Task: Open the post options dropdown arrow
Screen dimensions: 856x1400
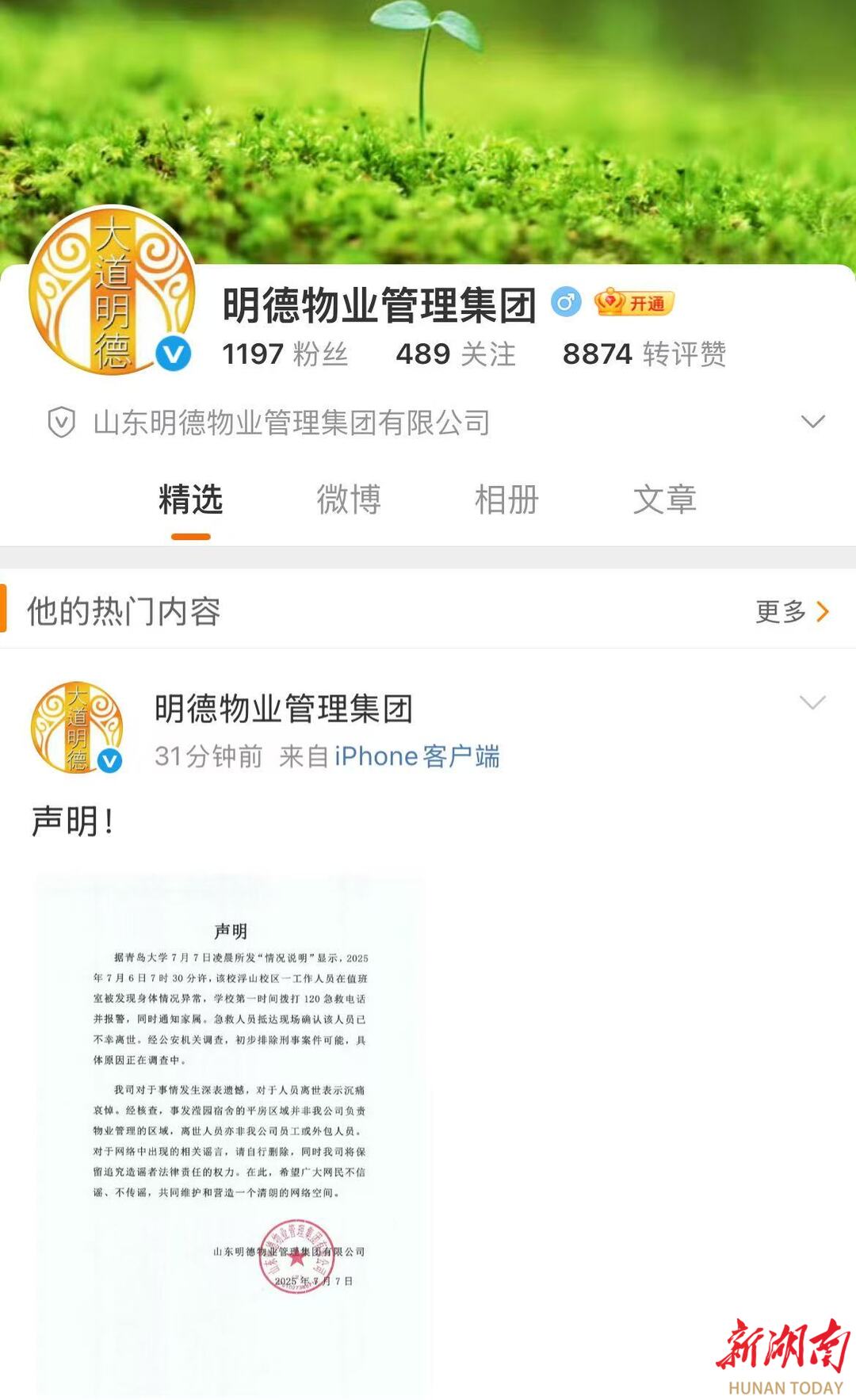Action: [812, 702]
